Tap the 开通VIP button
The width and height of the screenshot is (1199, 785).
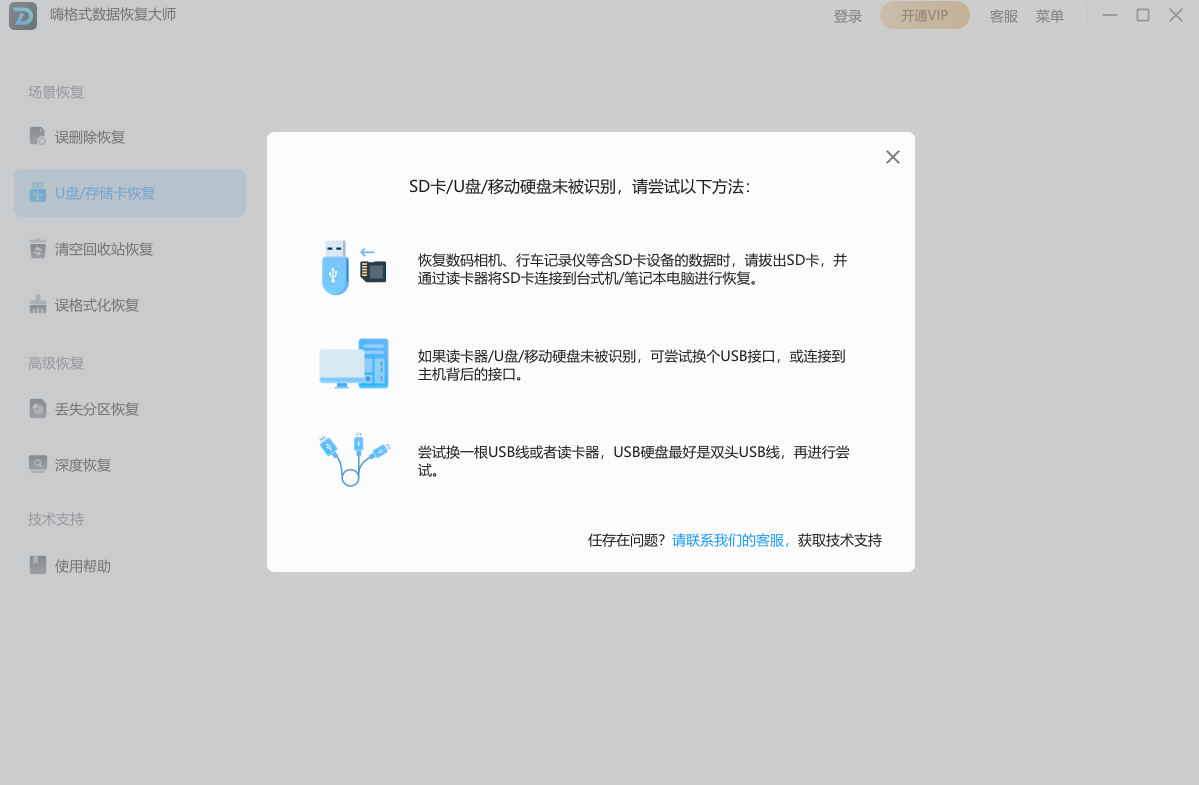point(924,15)
